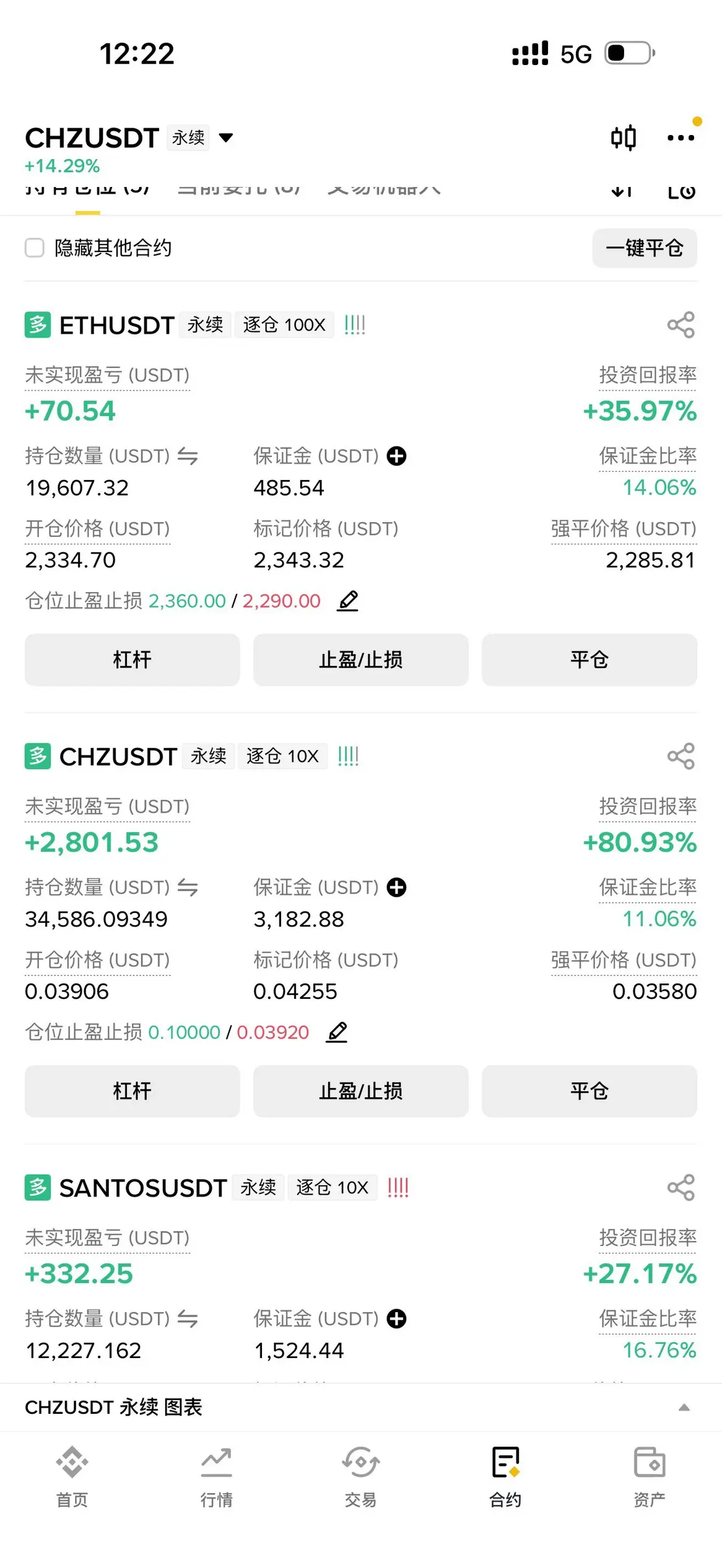Share the ETHUSDT position
The height and width of the screenshot is (1568, 722).
coord(681,324)
